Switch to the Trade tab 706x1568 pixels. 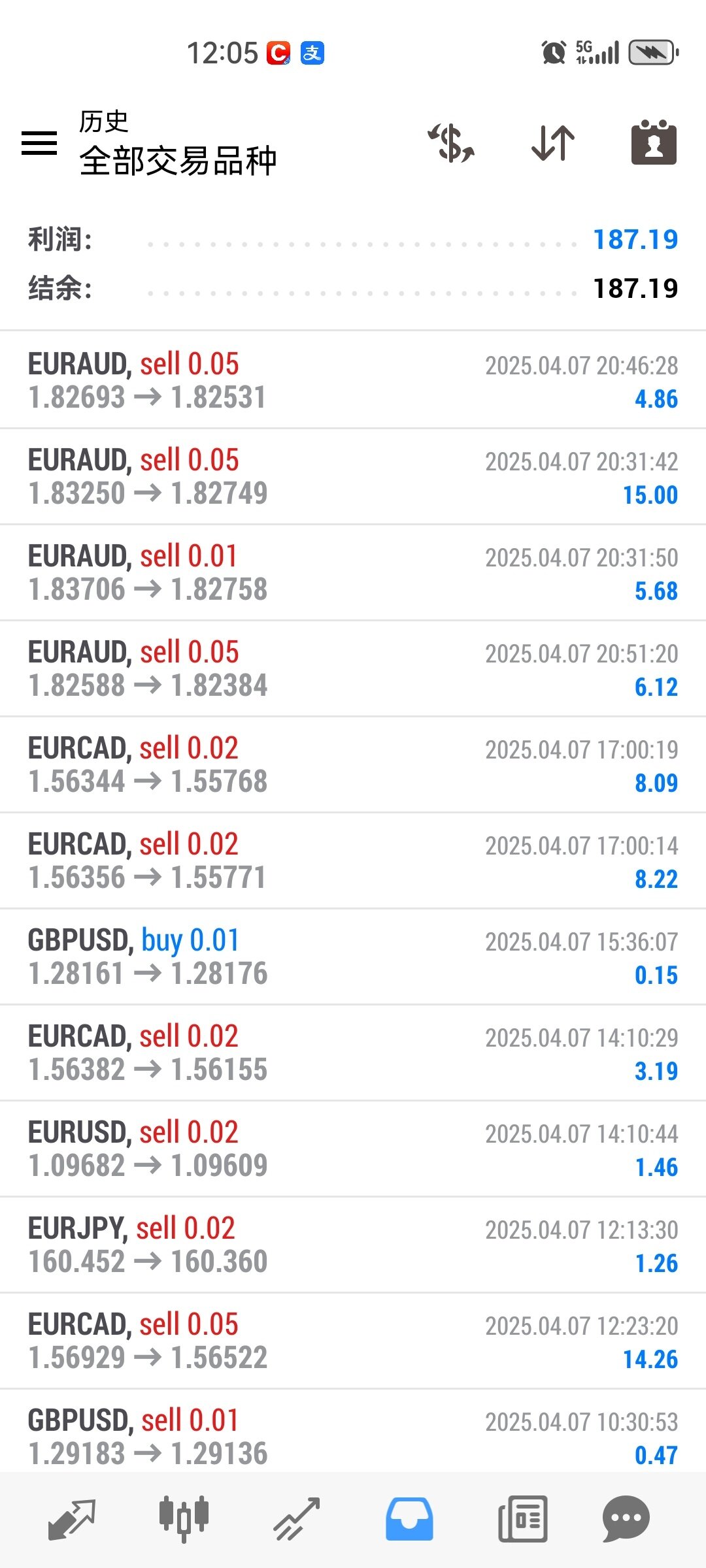296,1519
